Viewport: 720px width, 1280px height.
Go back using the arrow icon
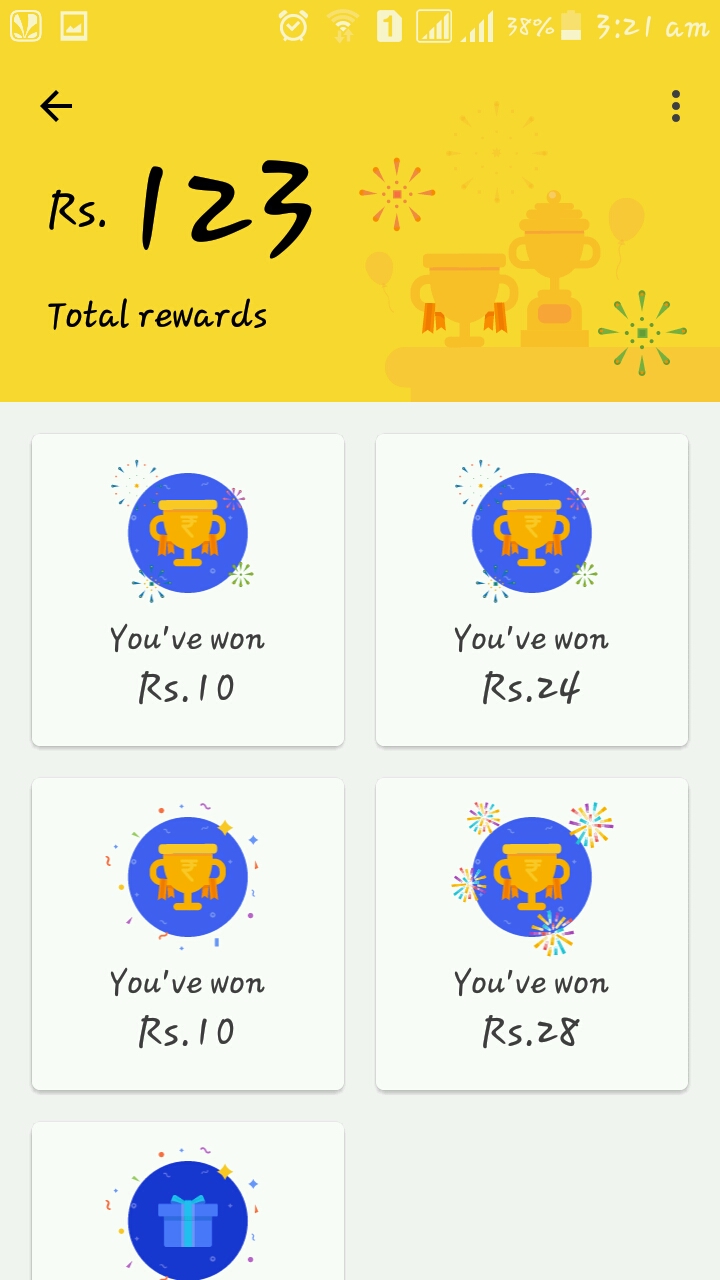point(56,106)
